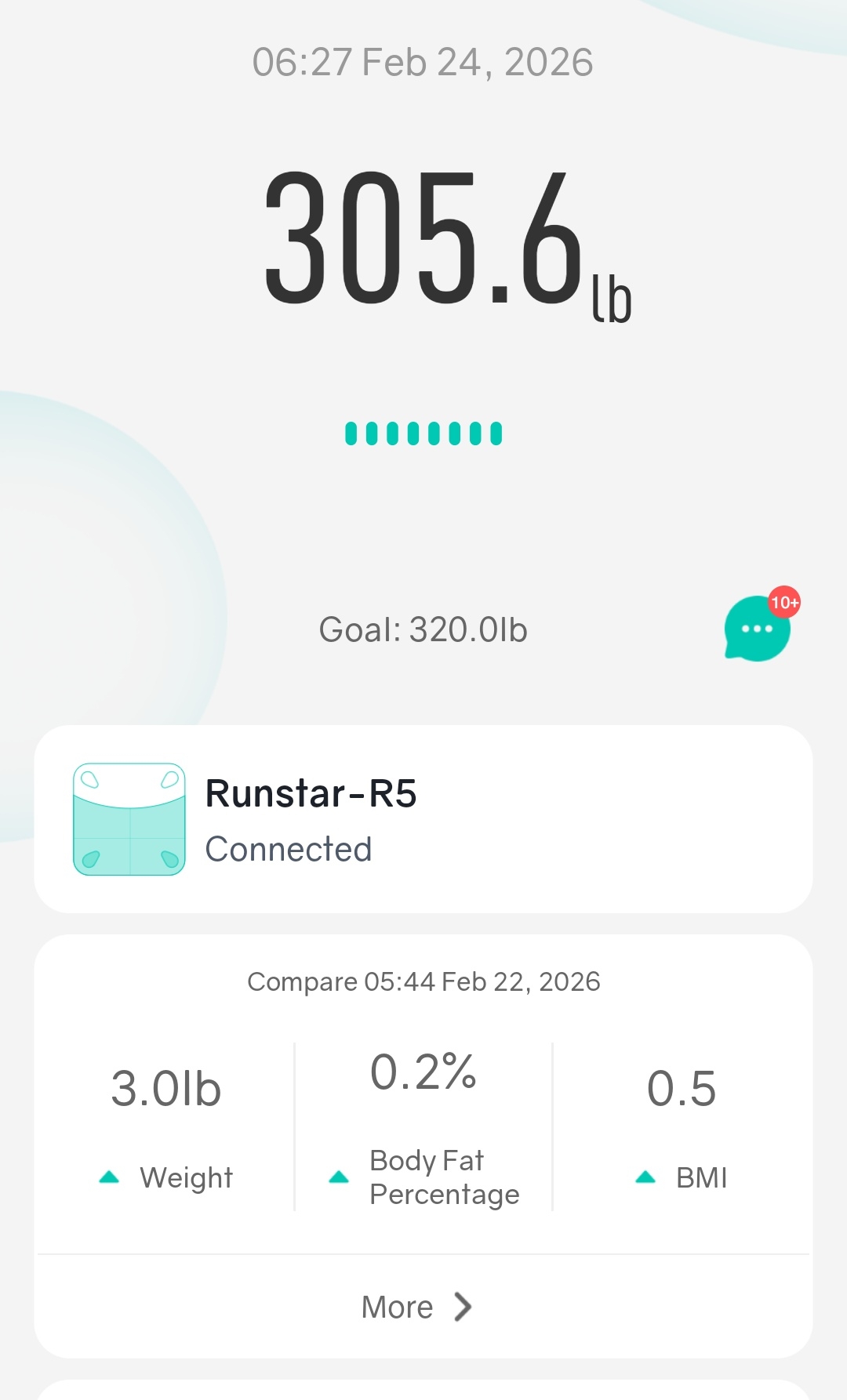Viewport: 847px width, 1400px height.
Task: Open the Runstar-R5 connected device card
Action: (x=423, y=818)
